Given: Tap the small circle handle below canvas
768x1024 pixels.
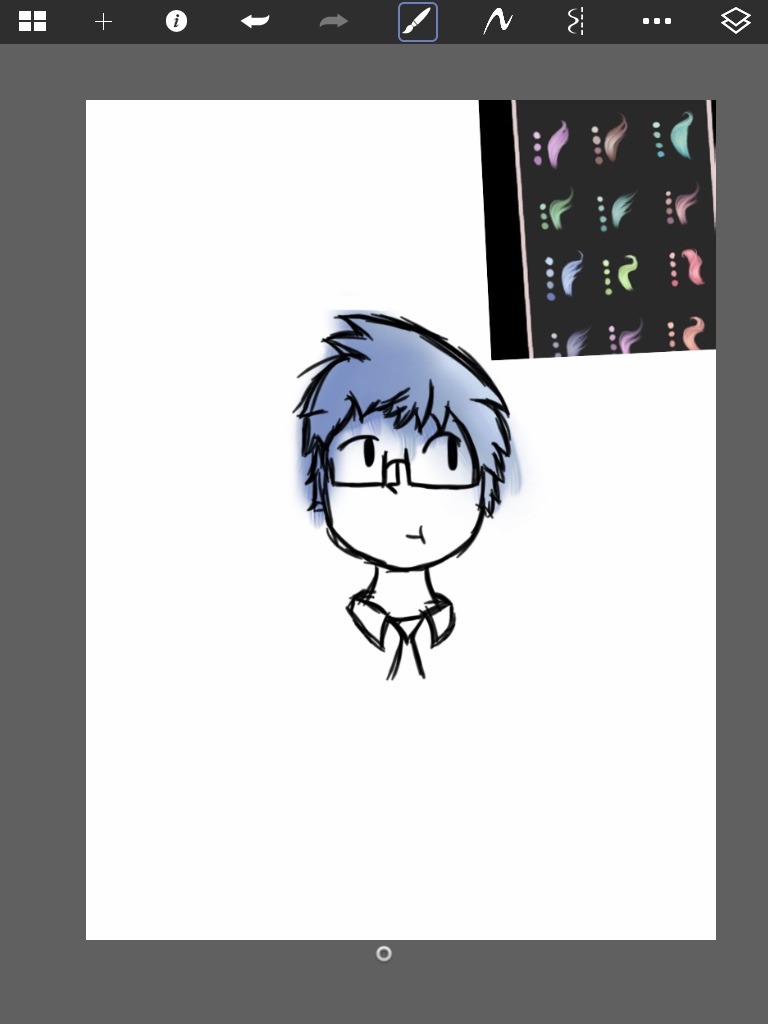Looking at the screenshot, I should [384, 954].
